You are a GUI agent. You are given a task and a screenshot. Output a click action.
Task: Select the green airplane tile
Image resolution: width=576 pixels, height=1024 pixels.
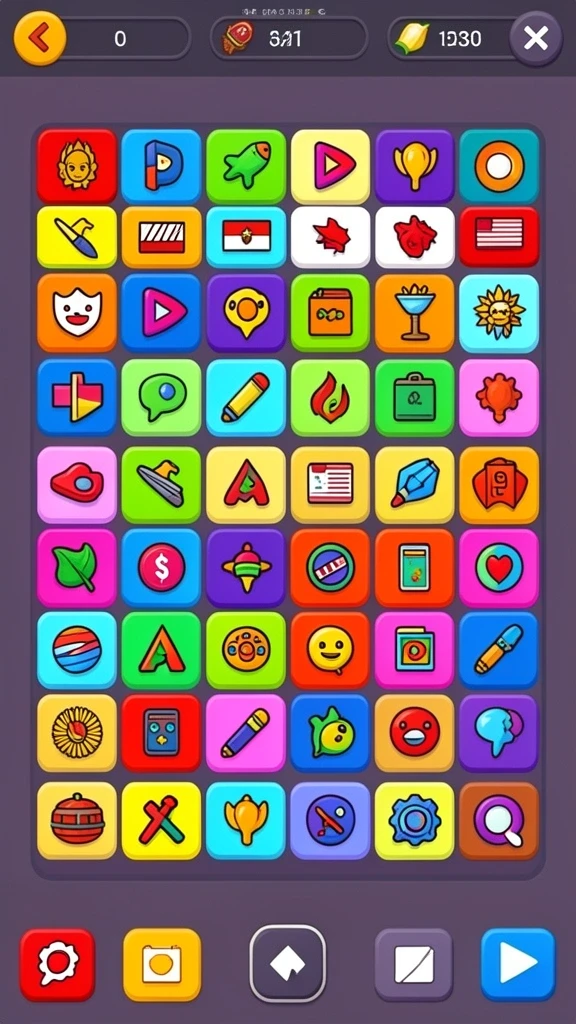click(x=246, y=166)
